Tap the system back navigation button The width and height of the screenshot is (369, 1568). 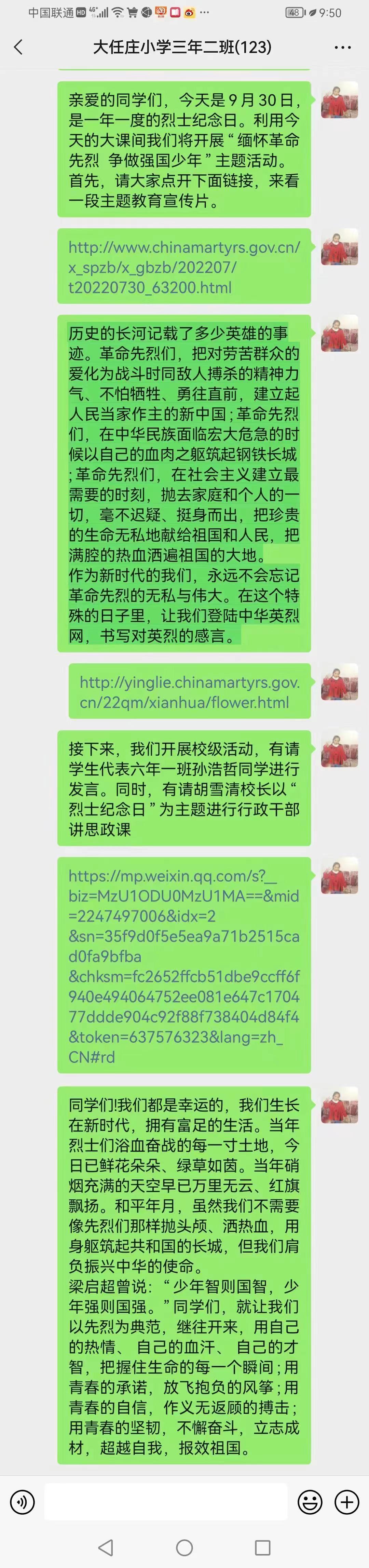coord(106,1547)
